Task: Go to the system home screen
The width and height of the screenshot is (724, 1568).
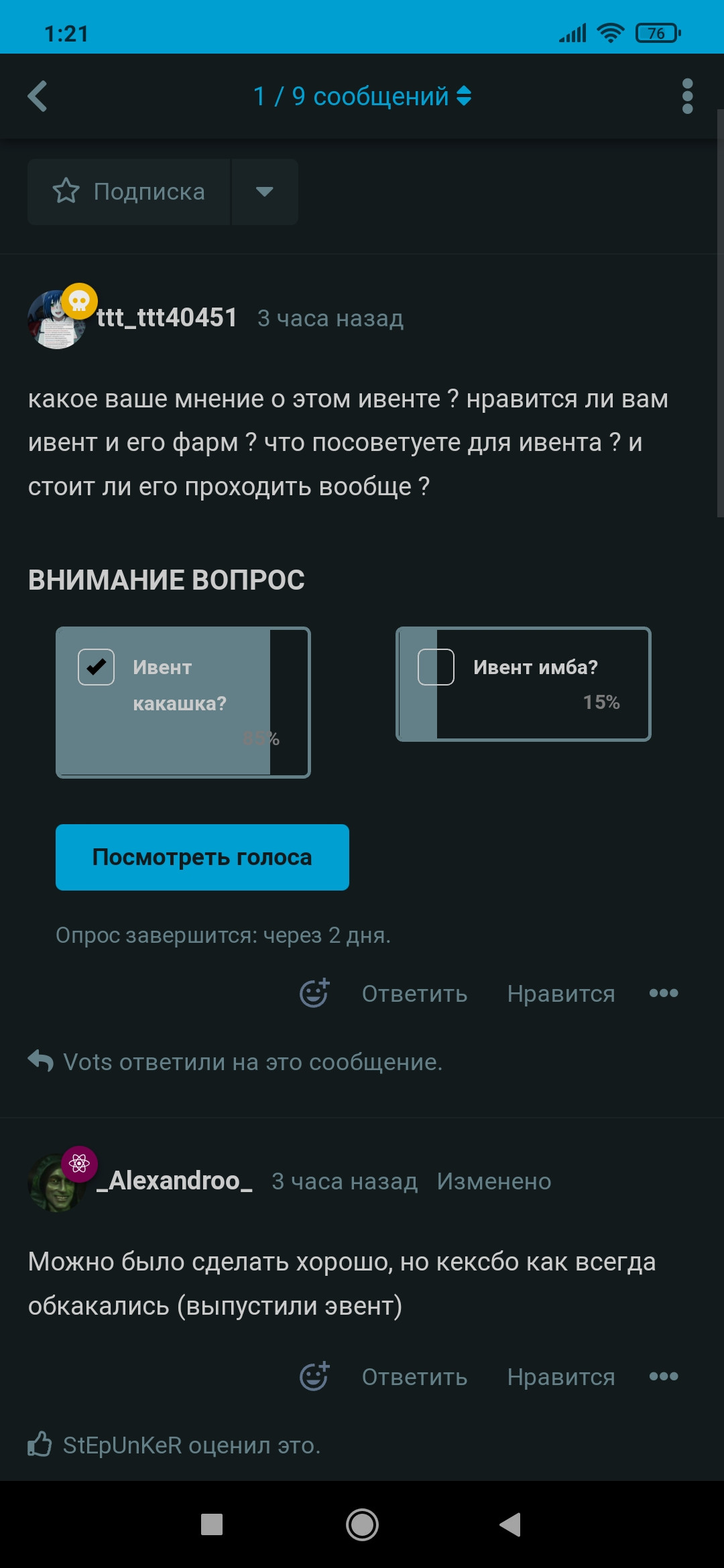Action: 362,1525
